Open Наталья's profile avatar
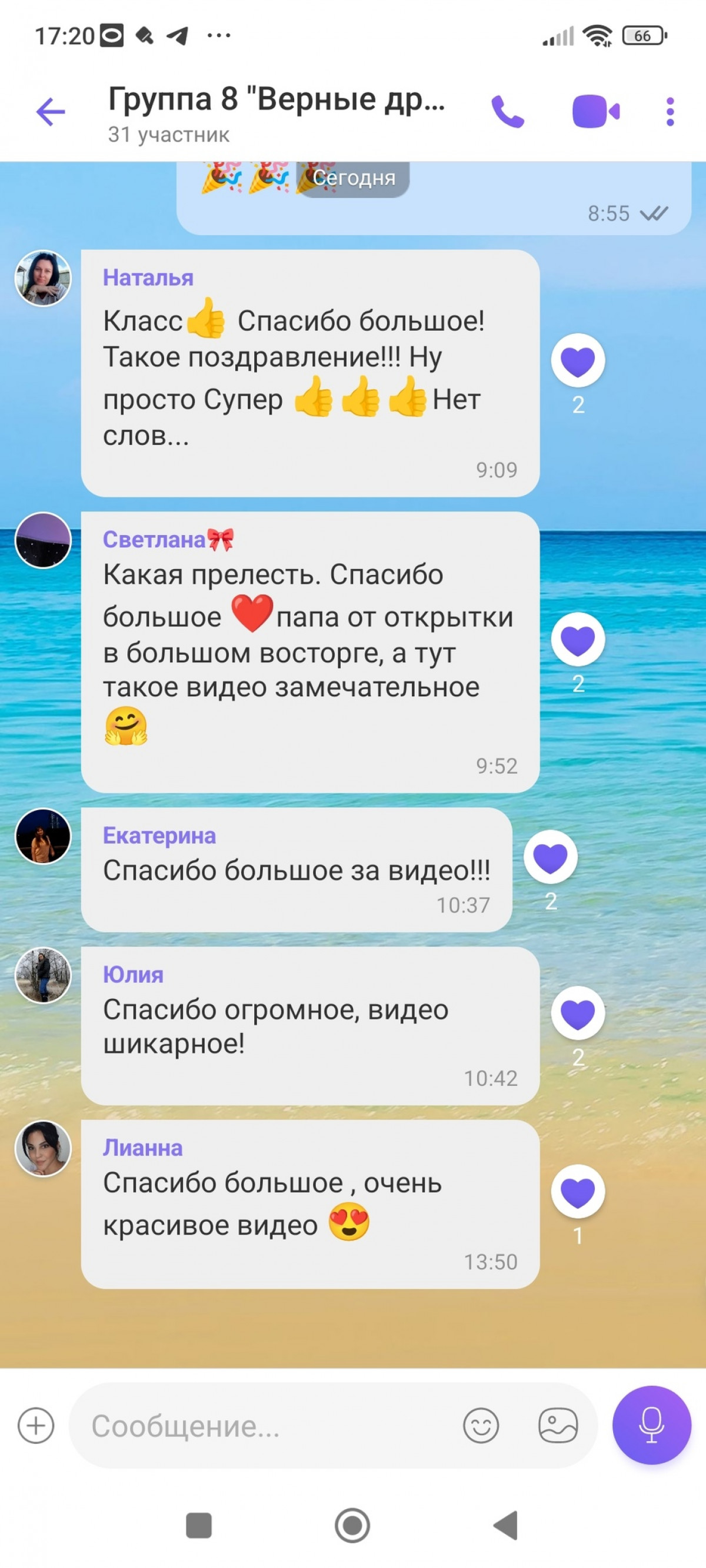The height and width of the screenshot is (1568, 706). coord(42,278)
